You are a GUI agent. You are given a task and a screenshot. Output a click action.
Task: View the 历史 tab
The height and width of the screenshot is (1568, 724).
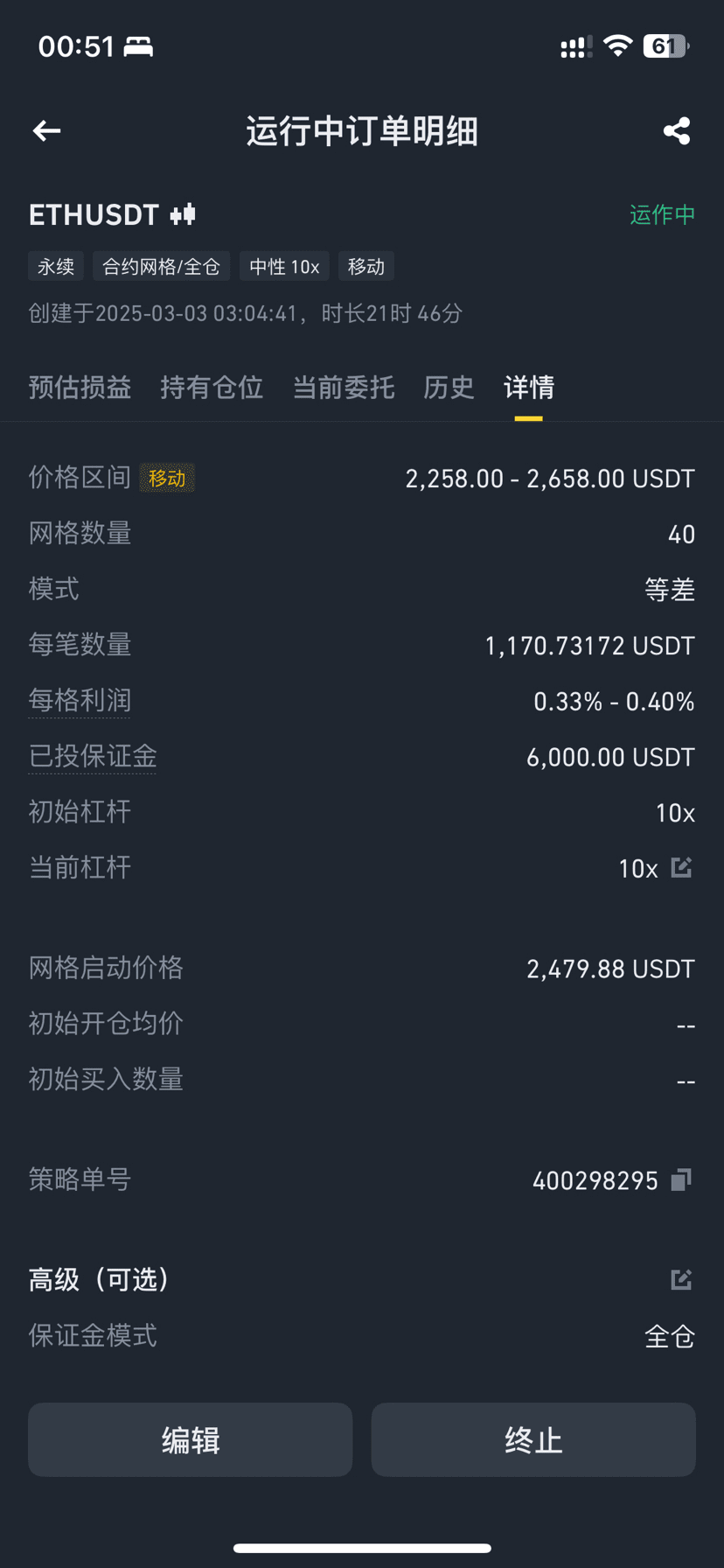(x=449, y=388)
